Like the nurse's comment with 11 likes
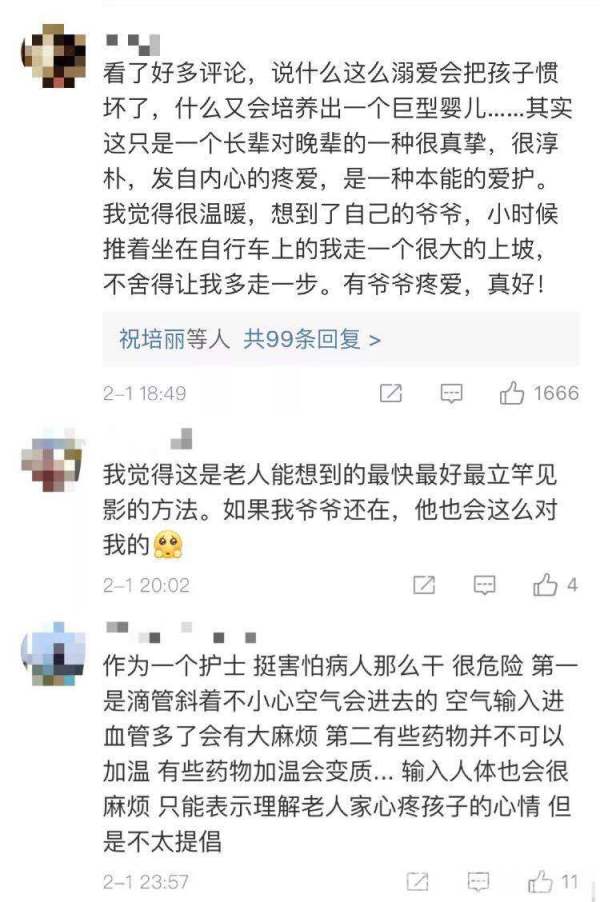The height and width of the screenshot is (902, 600). 541,882
